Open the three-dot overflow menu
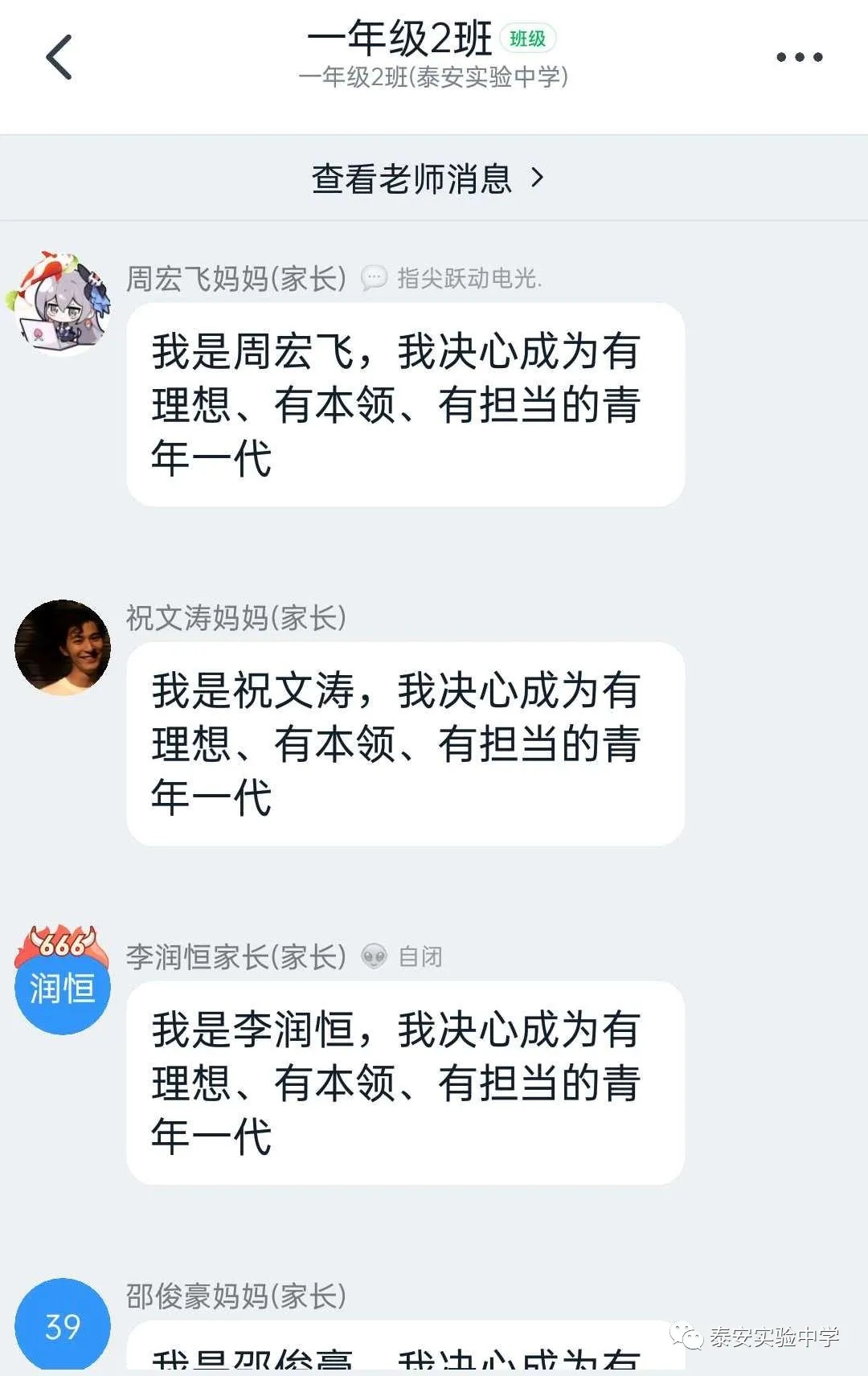The width and height of the screenshot is (868, 1376). click(799, 57)
